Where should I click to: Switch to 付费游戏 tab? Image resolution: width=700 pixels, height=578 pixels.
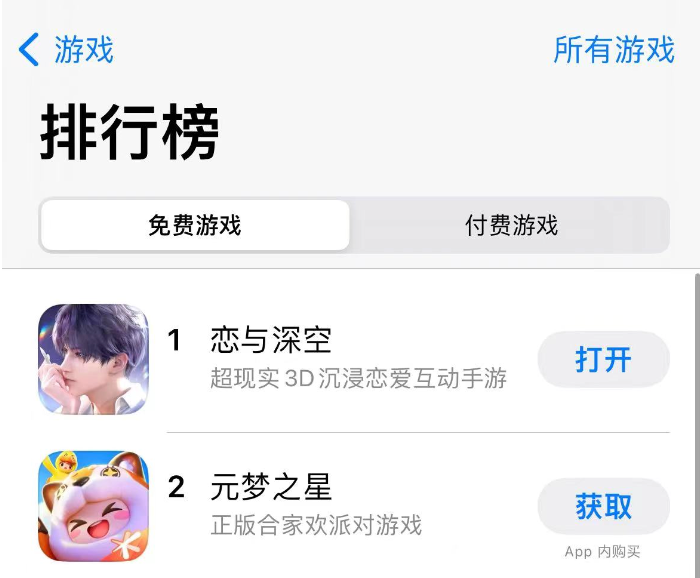(511, 225)
